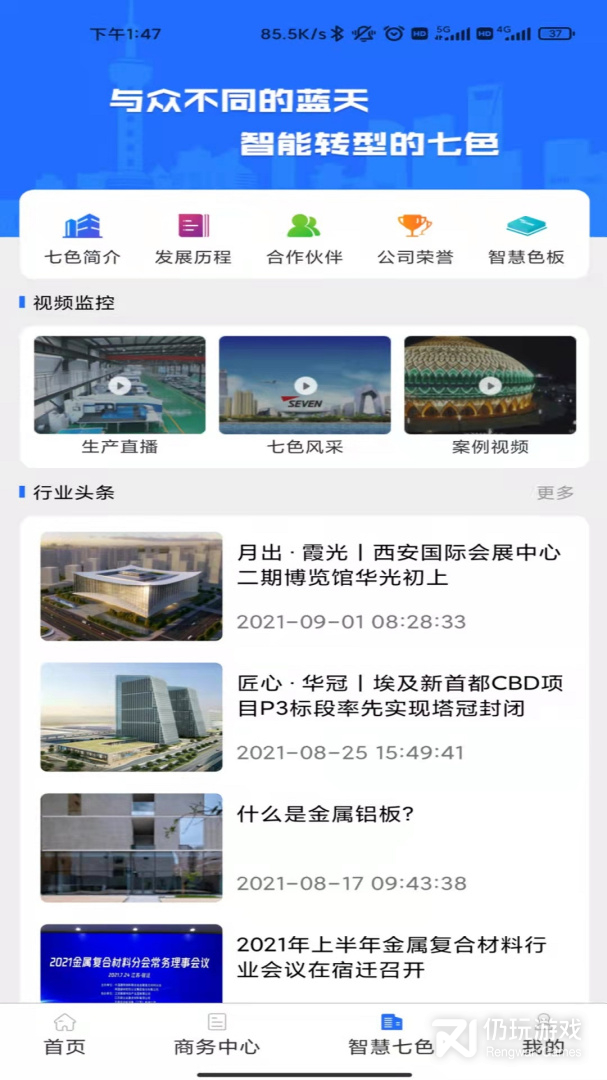Open the 智慧色板 color board

coord(526,238)
